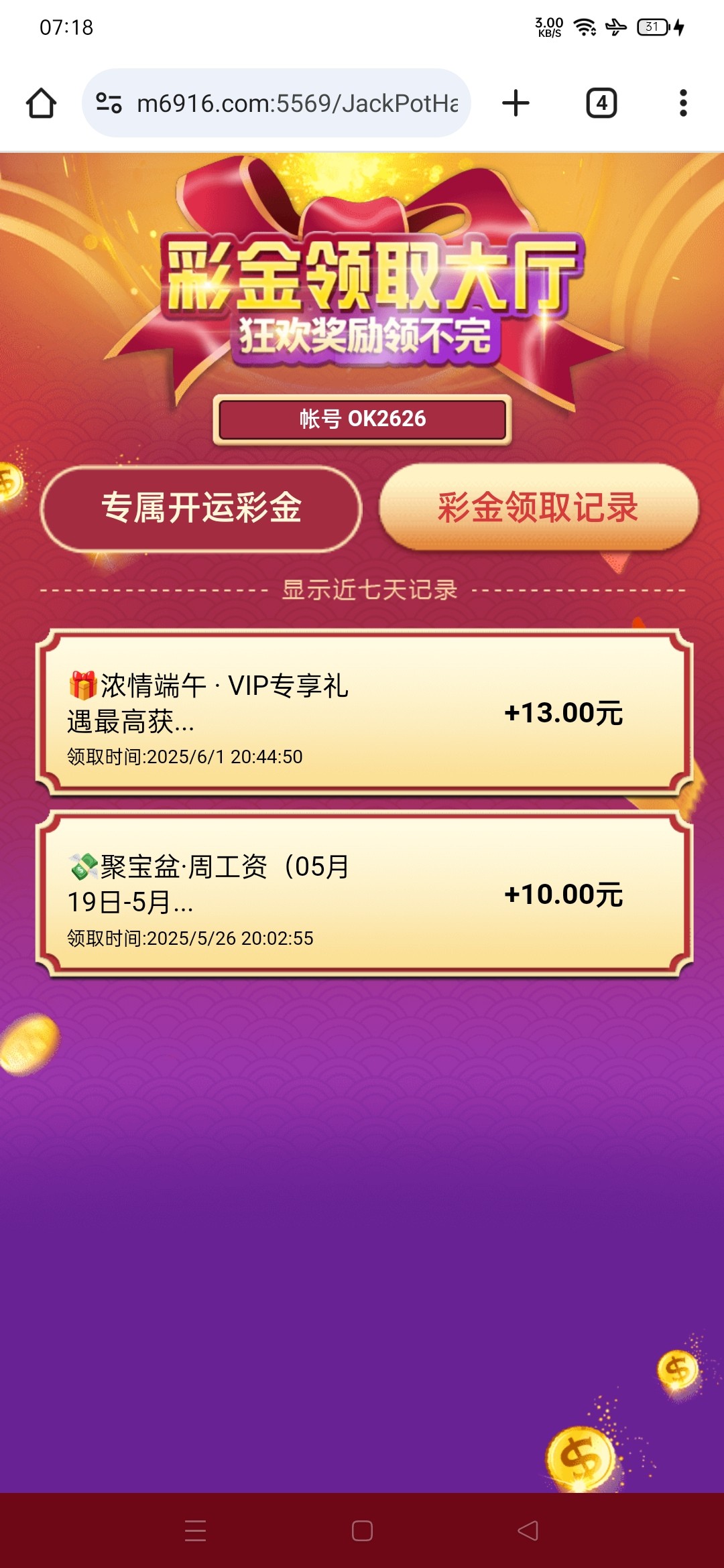Open the tab switcher showing 4 tabs

coord(601,103)
